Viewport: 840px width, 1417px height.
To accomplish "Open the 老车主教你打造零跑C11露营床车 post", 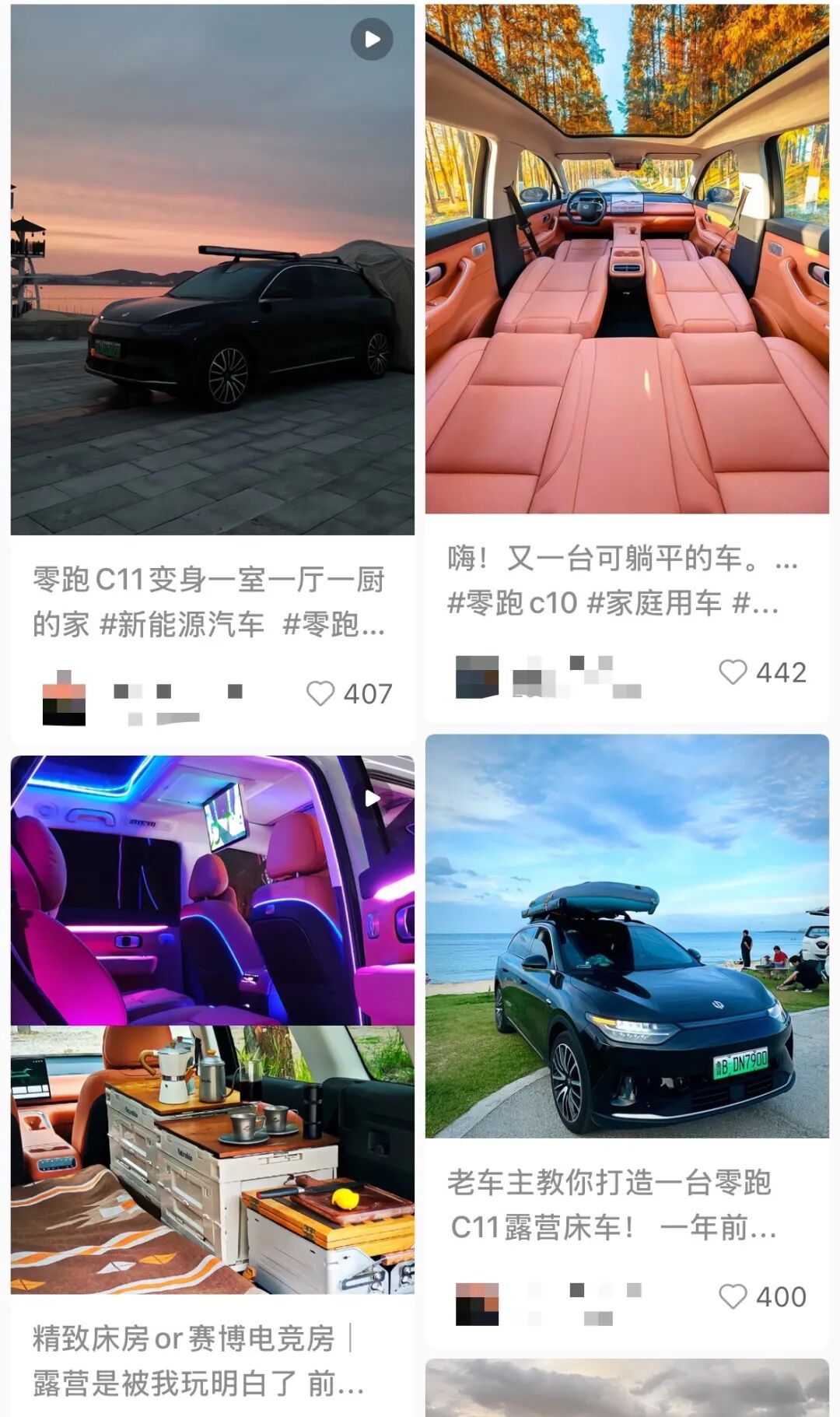I will [x=627, y=935].
